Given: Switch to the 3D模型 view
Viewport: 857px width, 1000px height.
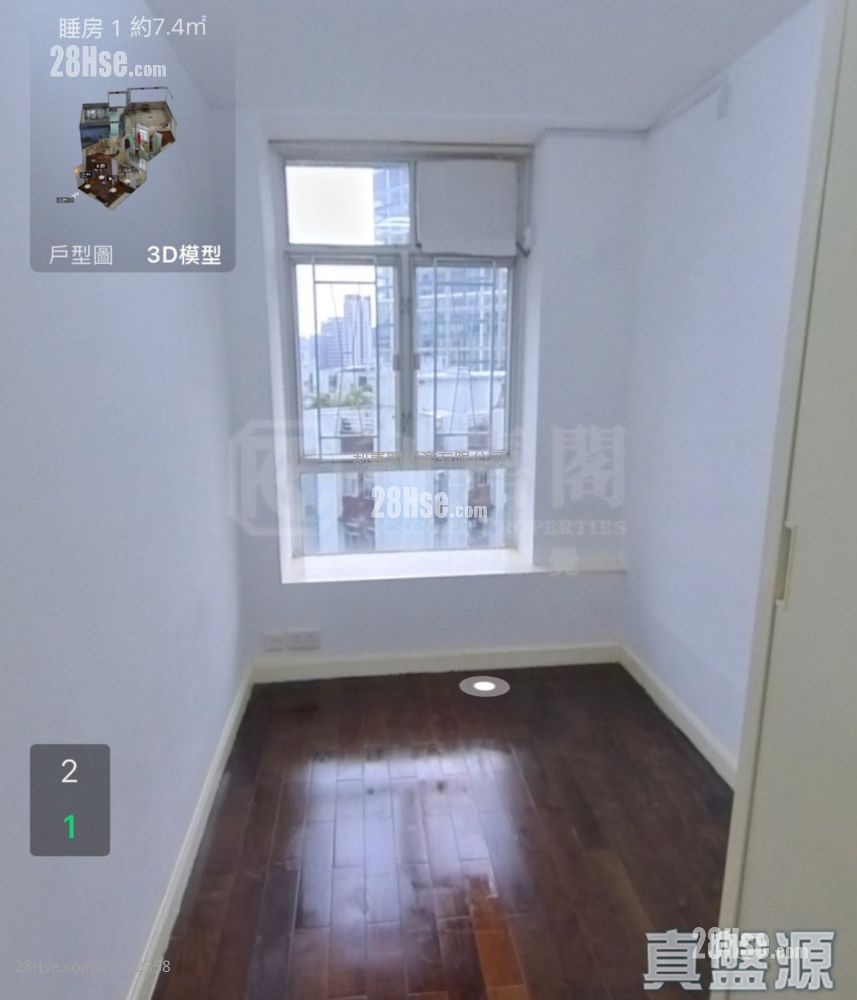Looking at the screenshot, I should coord(184,255).
